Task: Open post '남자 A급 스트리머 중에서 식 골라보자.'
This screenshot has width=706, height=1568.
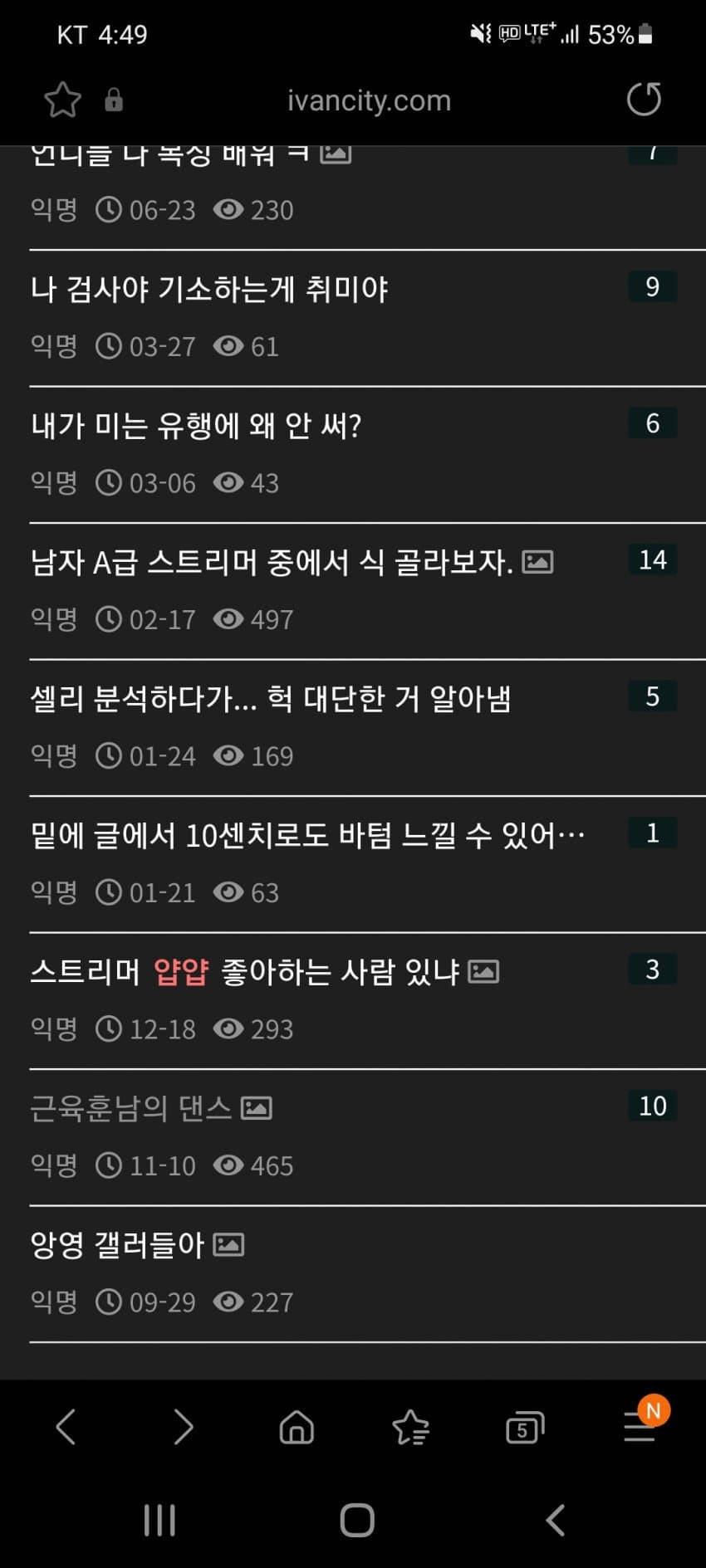Action: (271, 563)
